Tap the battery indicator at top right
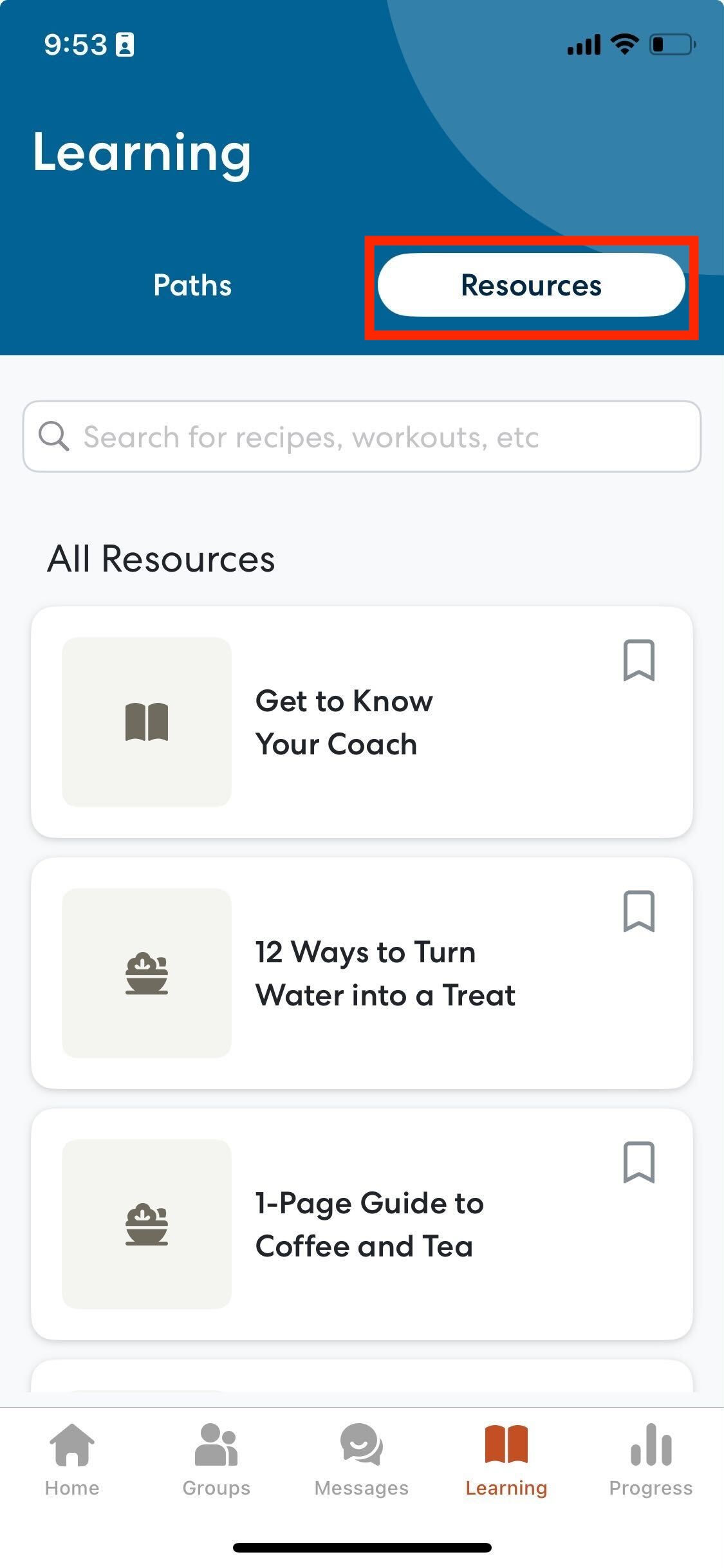 671,43
